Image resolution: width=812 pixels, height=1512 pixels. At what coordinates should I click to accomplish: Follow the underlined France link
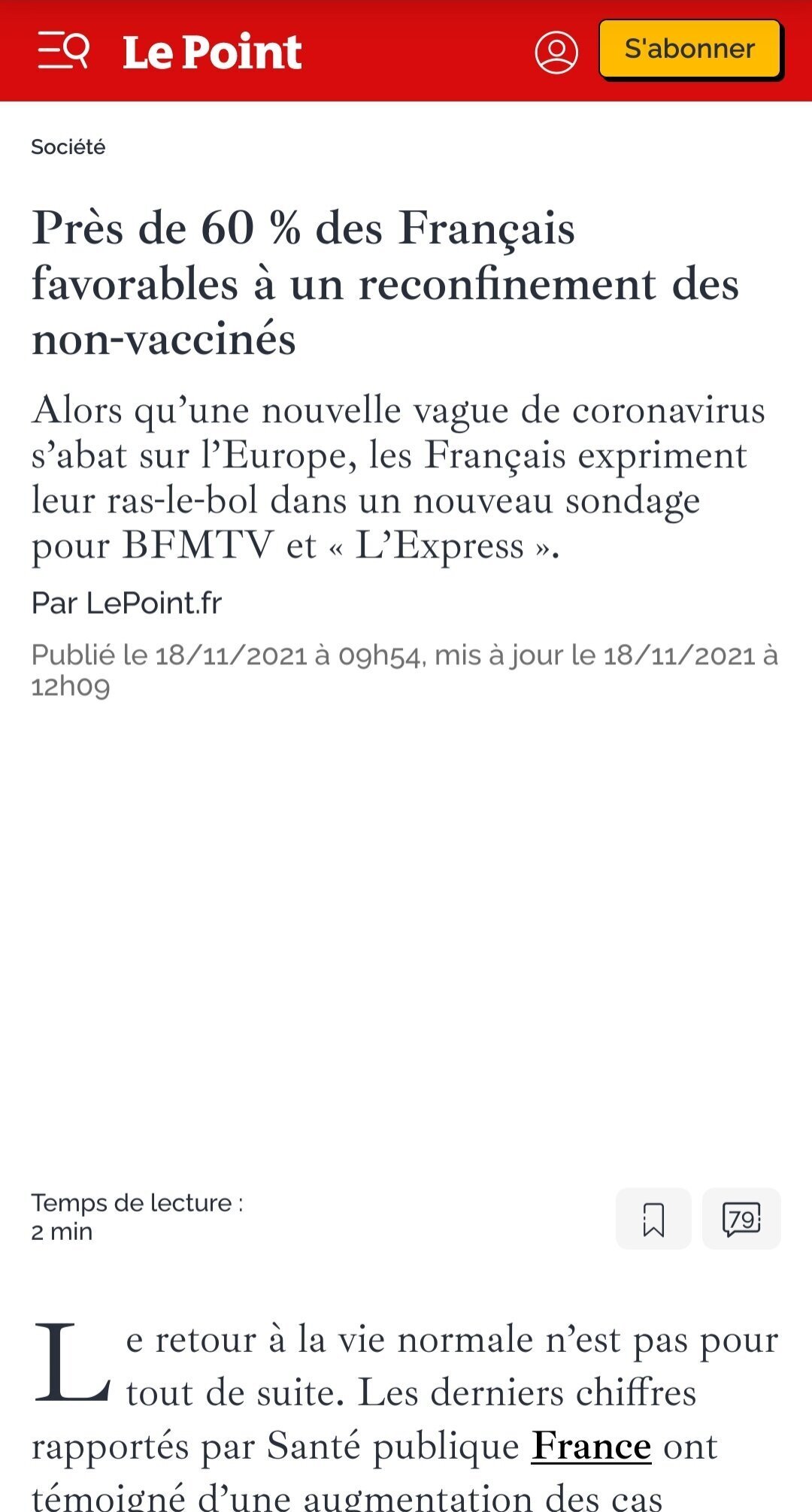(x=591, y=1445)
